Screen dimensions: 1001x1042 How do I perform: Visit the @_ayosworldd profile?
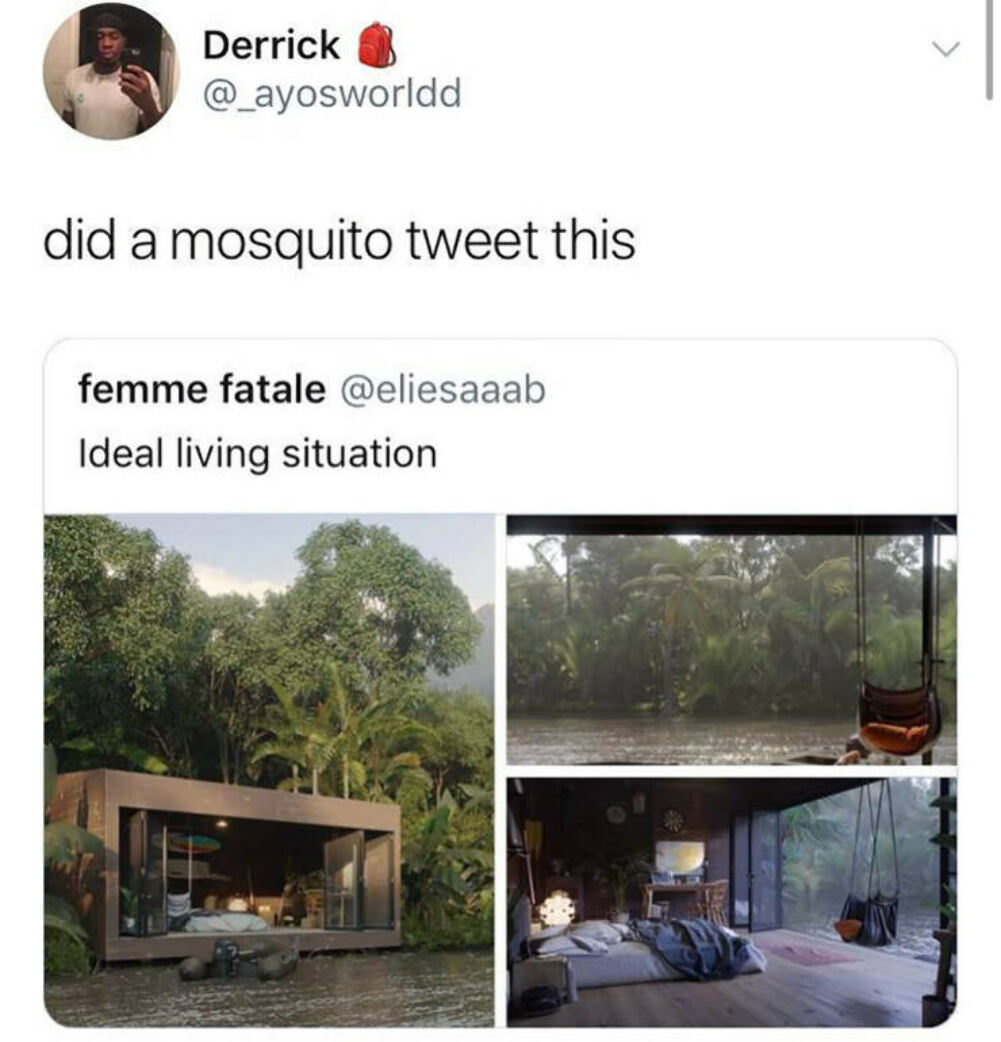332,93
